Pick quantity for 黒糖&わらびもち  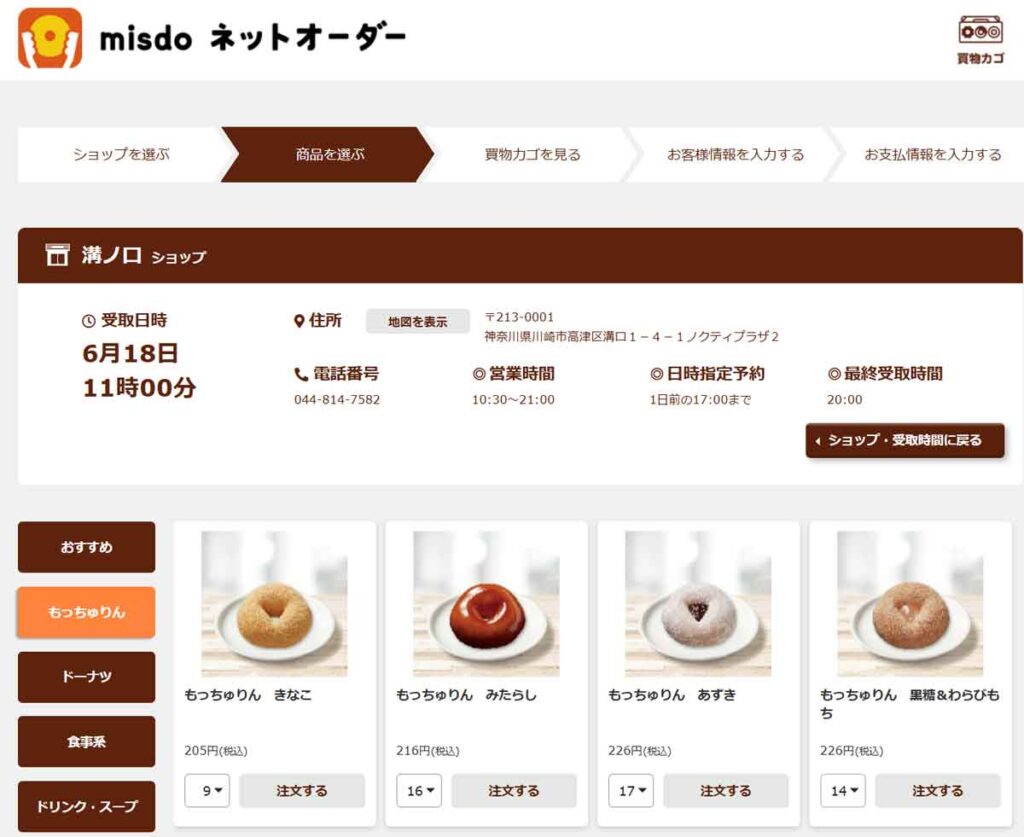pyautogui.click(x=843, y=791)
